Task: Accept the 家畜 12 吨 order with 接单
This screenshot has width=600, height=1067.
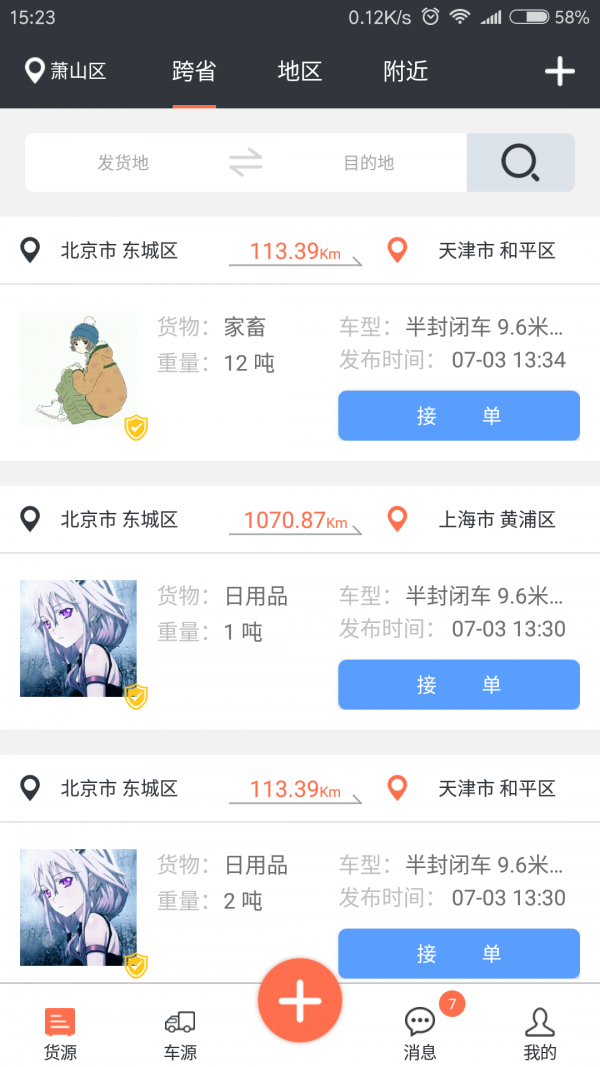Action: pos(458,416)
